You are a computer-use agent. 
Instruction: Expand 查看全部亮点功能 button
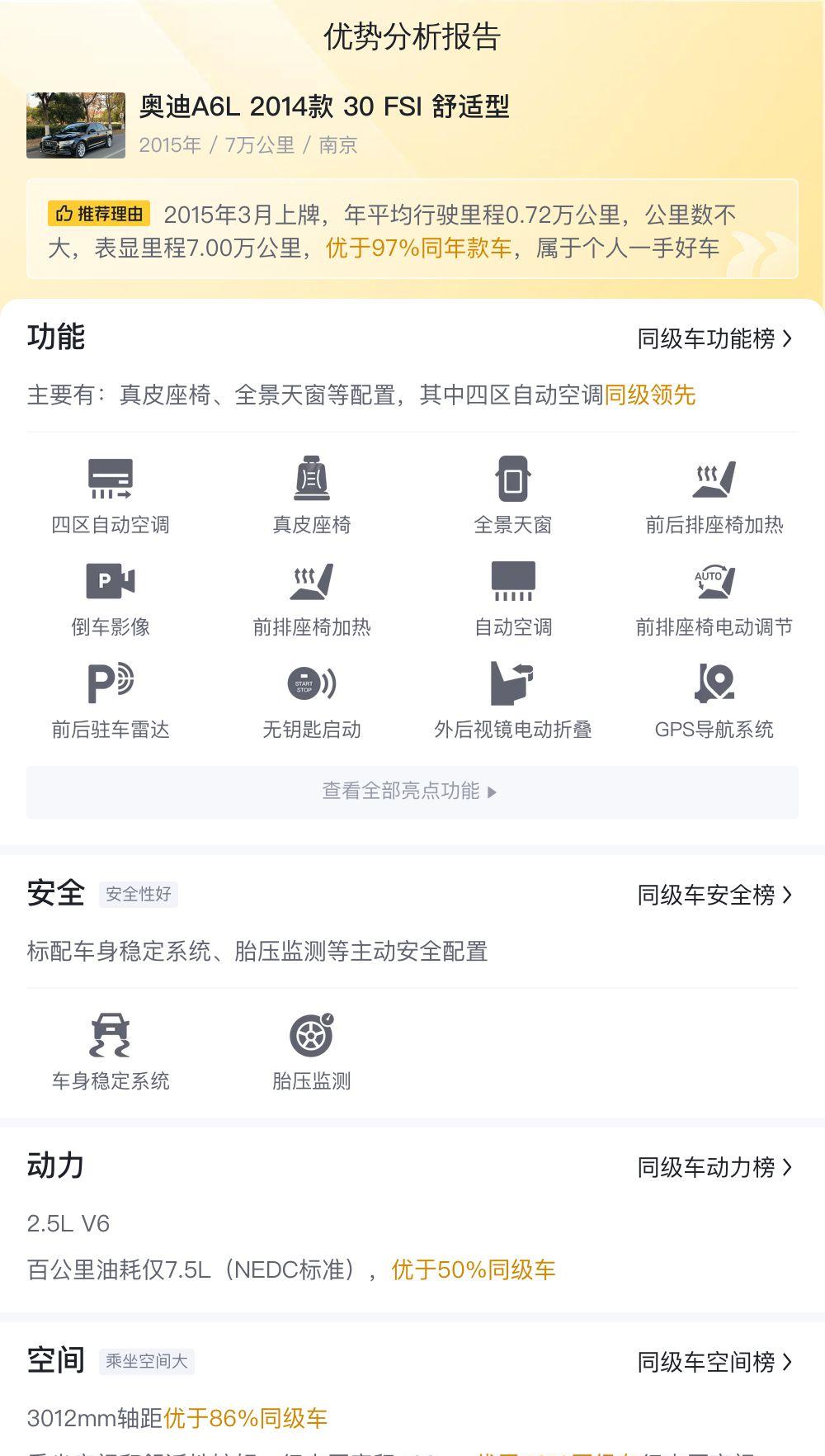412,792
